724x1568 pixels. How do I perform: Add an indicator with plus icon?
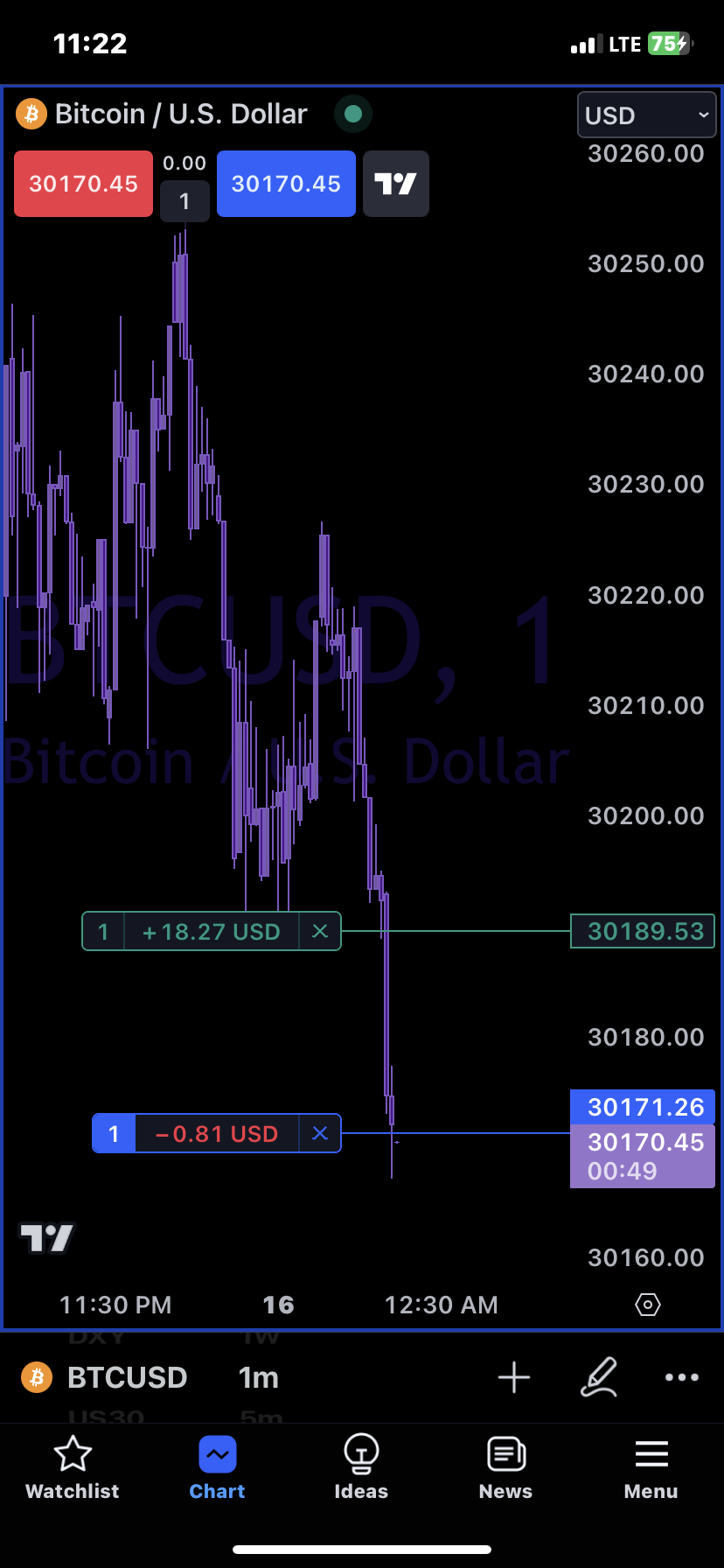pos(514,1377)
